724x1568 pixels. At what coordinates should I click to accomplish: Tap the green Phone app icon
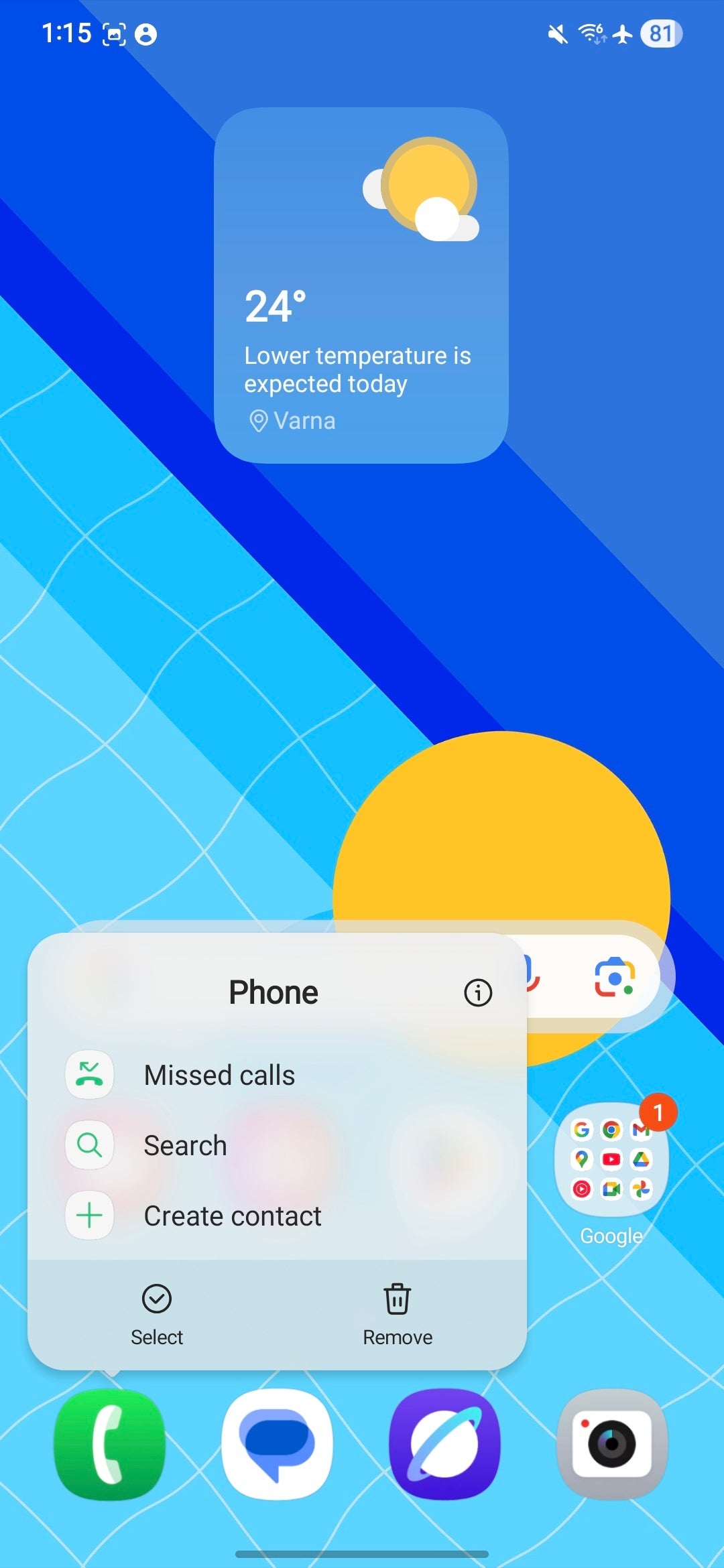coord(110,1444)
